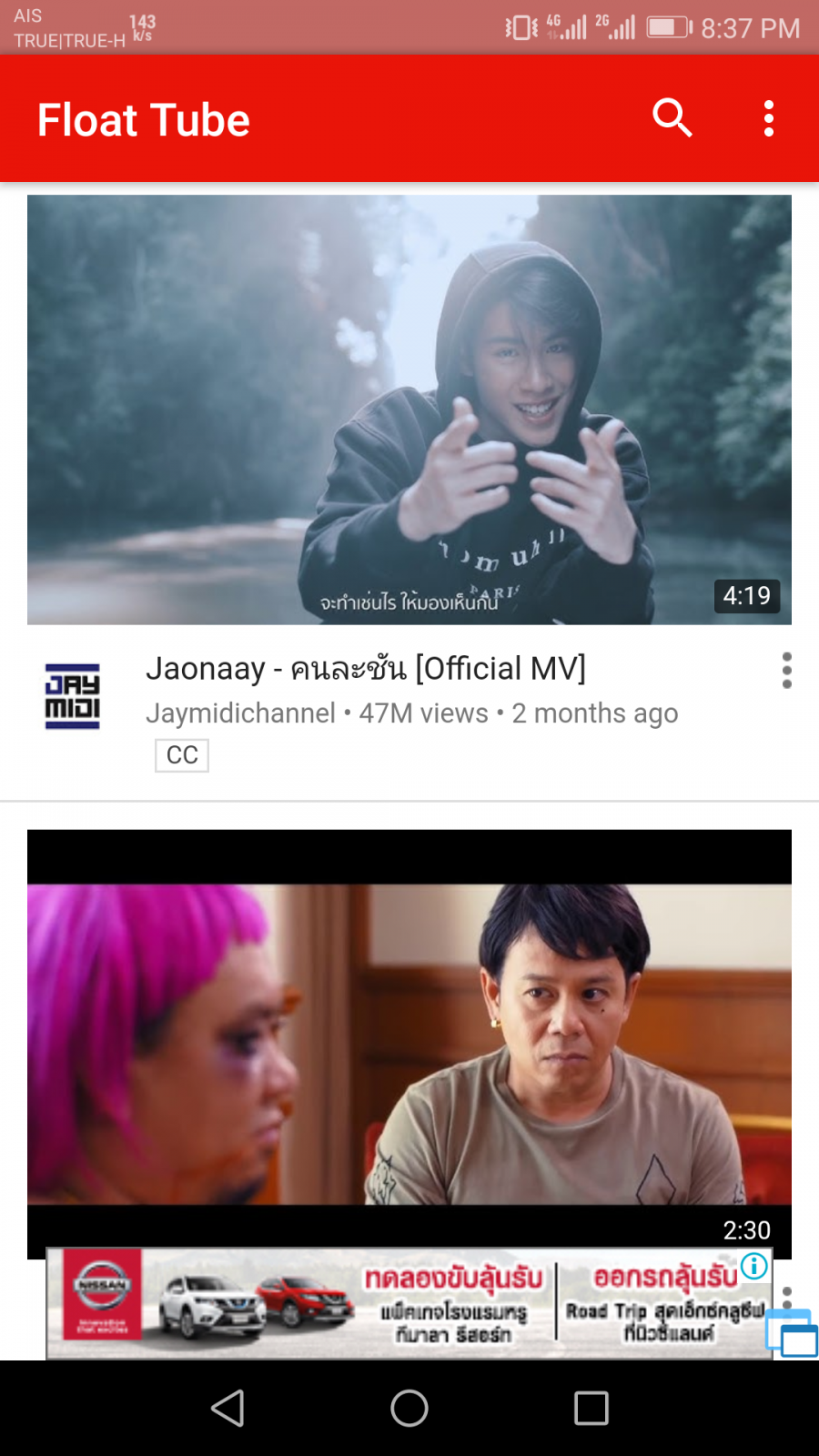Open the app bar overflow menu
Screen dimensions: 819x1456
[769, 118]
